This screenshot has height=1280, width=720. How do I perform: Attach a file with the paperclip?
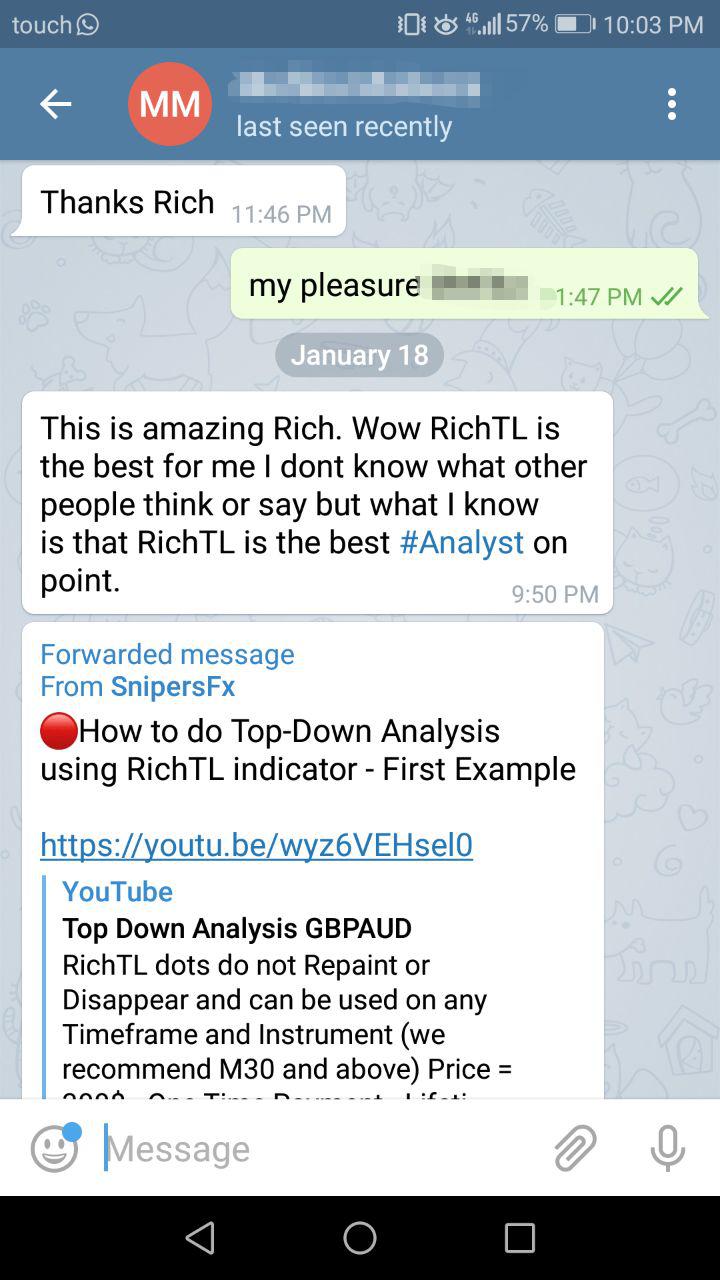(x=576, y=1148)
